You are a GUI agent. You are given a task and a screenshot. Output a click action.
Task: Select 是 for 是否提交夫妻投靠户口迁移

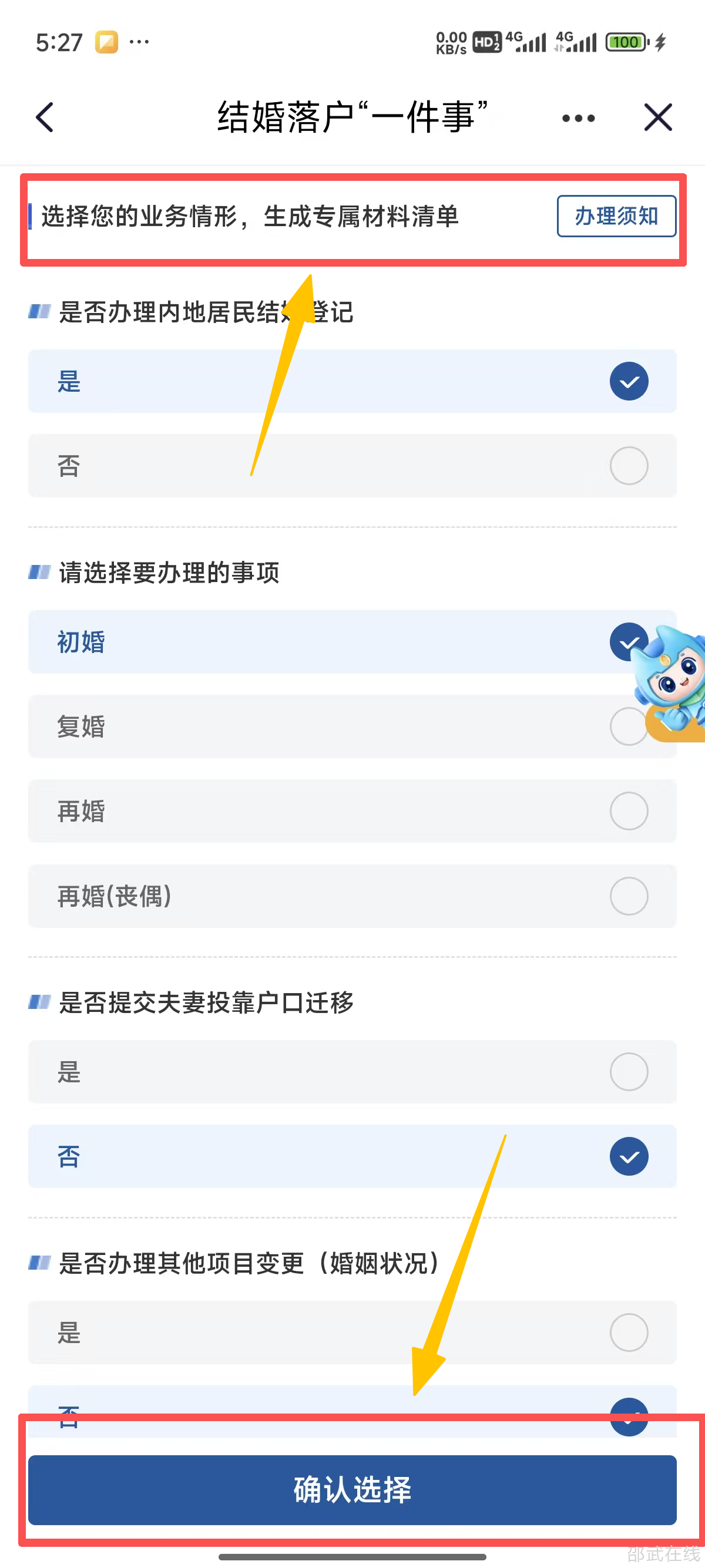[x=352, y=1072]
